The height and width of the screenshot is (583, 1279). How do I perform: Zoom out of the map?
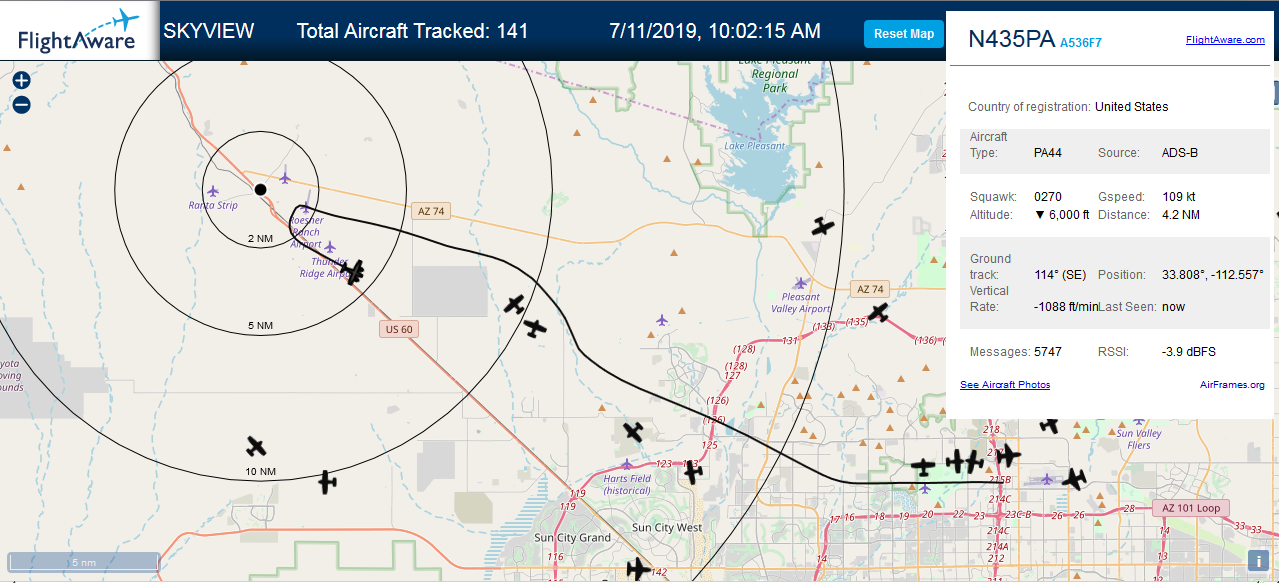tap(21, 104)
